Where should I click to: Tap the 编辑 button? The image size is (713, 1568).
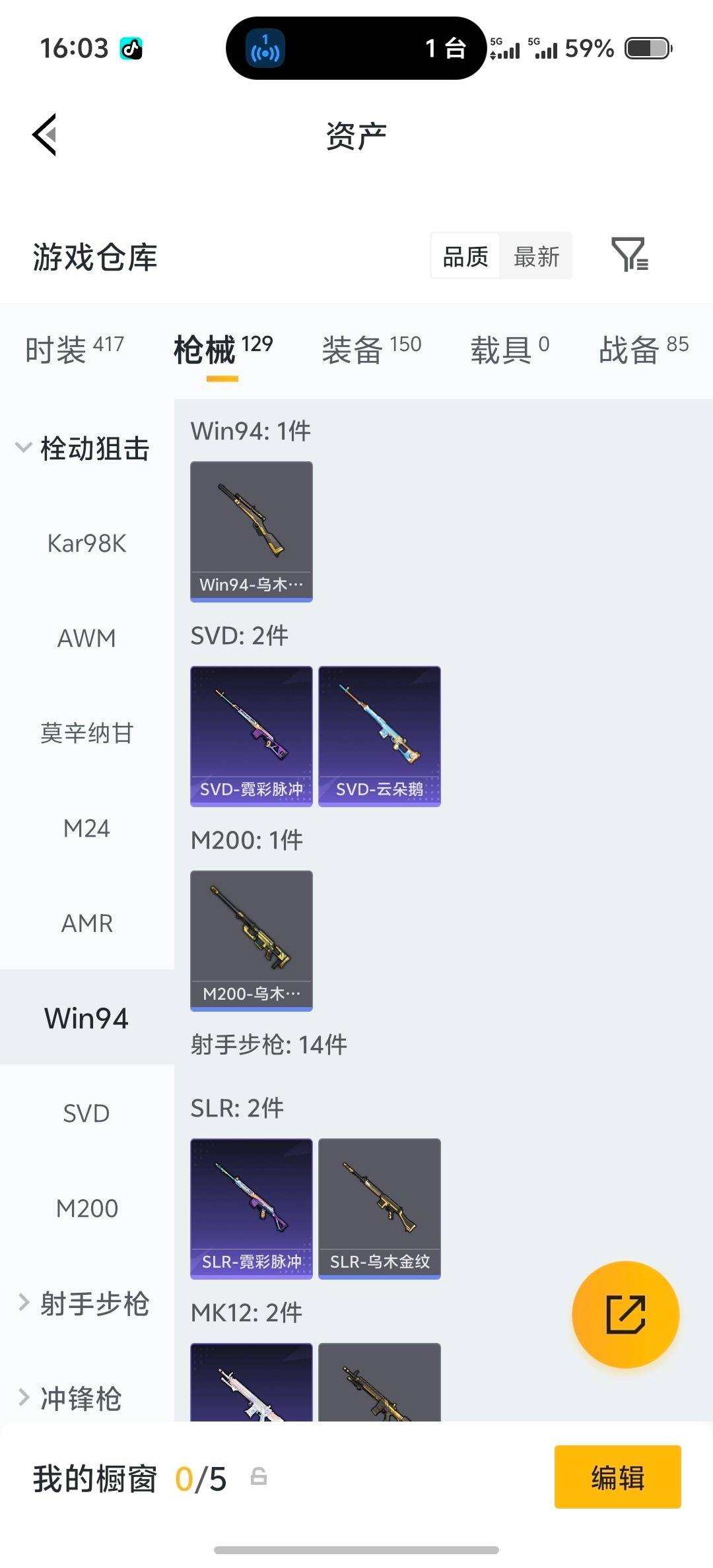coord(617,1477)
